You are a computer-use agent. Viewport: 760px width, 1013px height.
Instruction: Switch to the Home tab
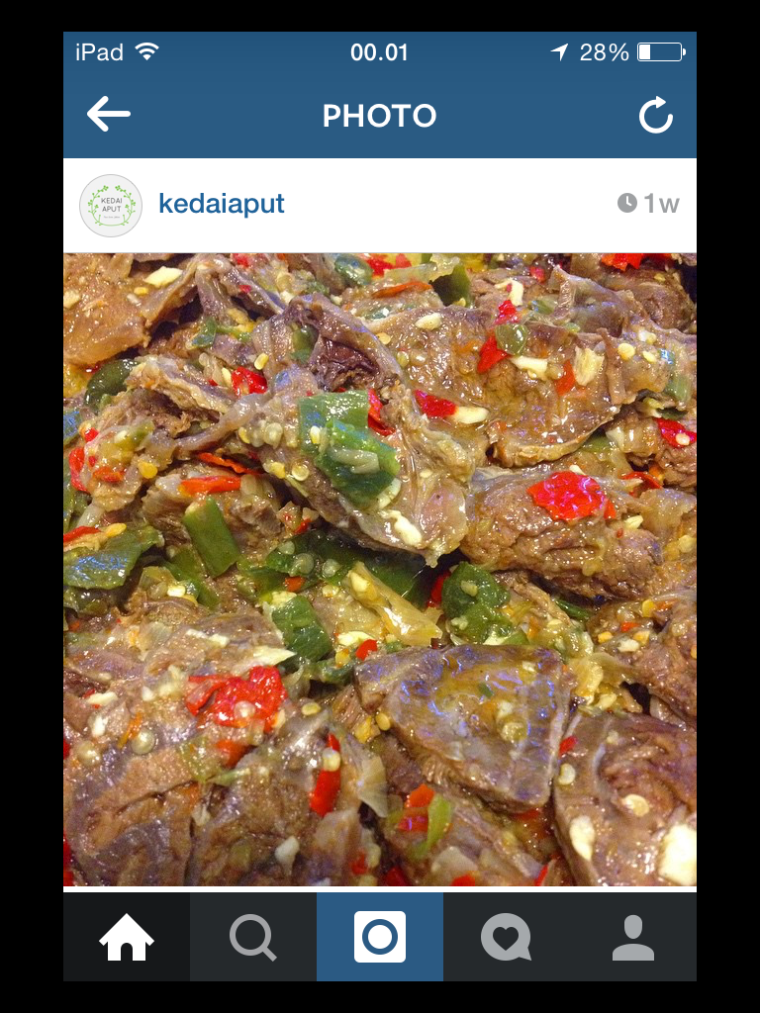click(127, 937)
